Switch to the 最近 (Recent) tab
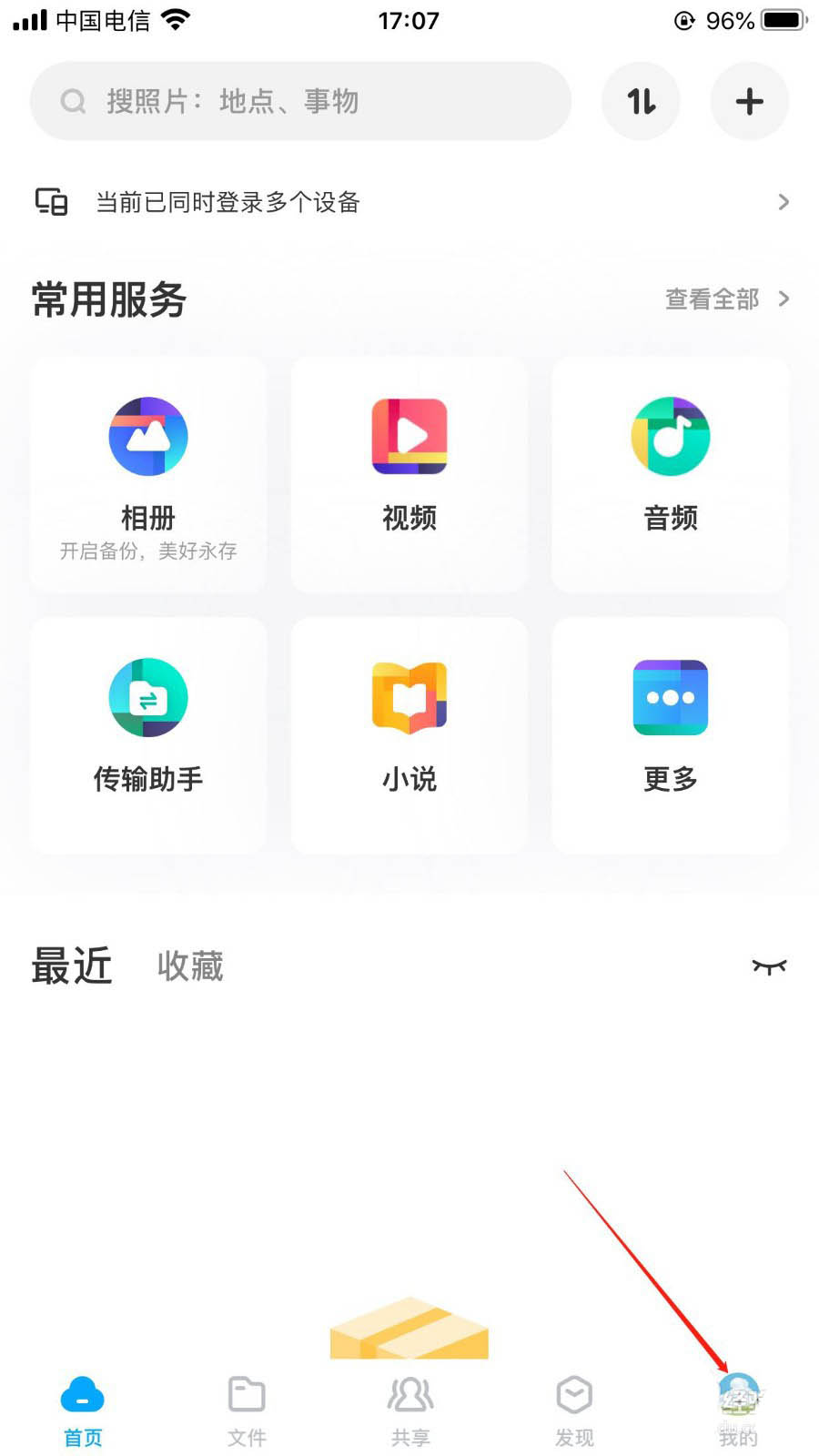This screenshot has width=819, height=1456. coord(73,966)
